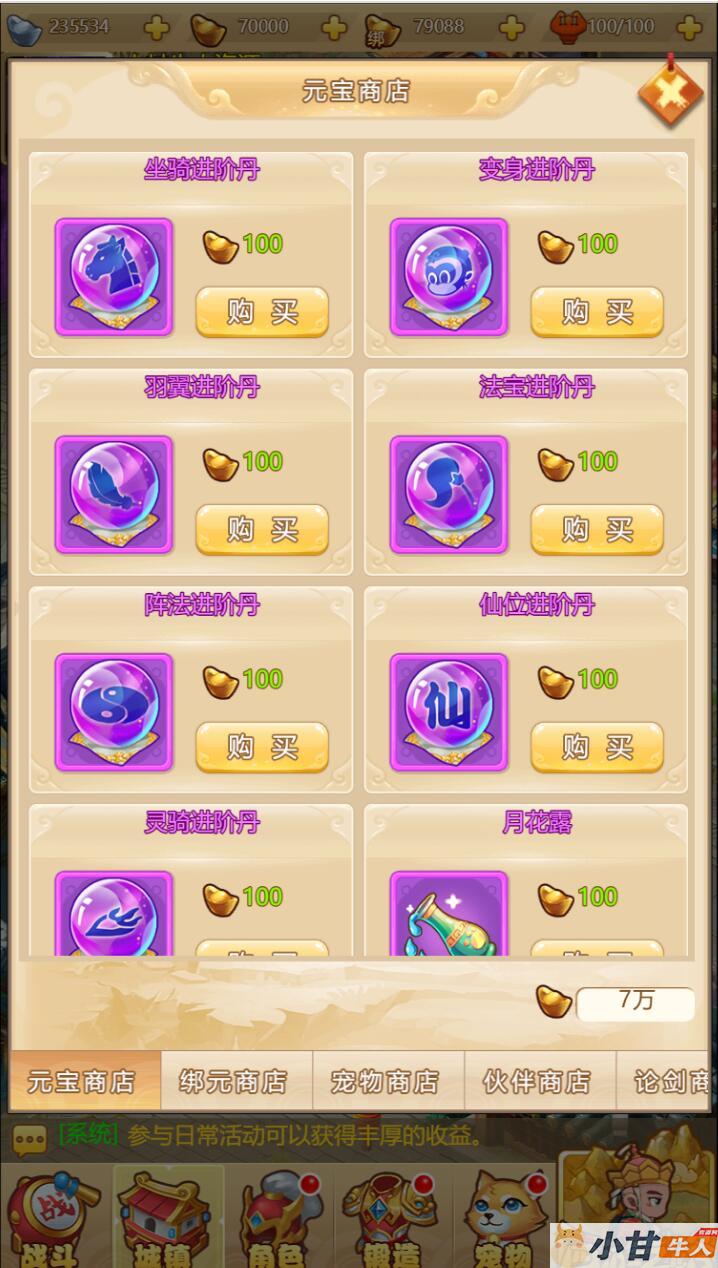Purchase the 法宝进阶丹 item
Image resolution: width=718 pixels, height=1268 pixels.
[x=597, y=529]
